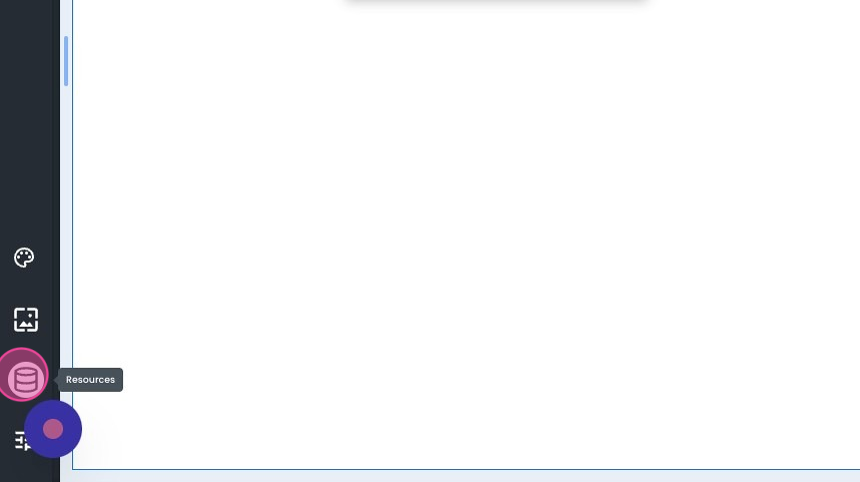Open the image media panel
Viewport: 860px width, 482px height.
coord(25,320)
